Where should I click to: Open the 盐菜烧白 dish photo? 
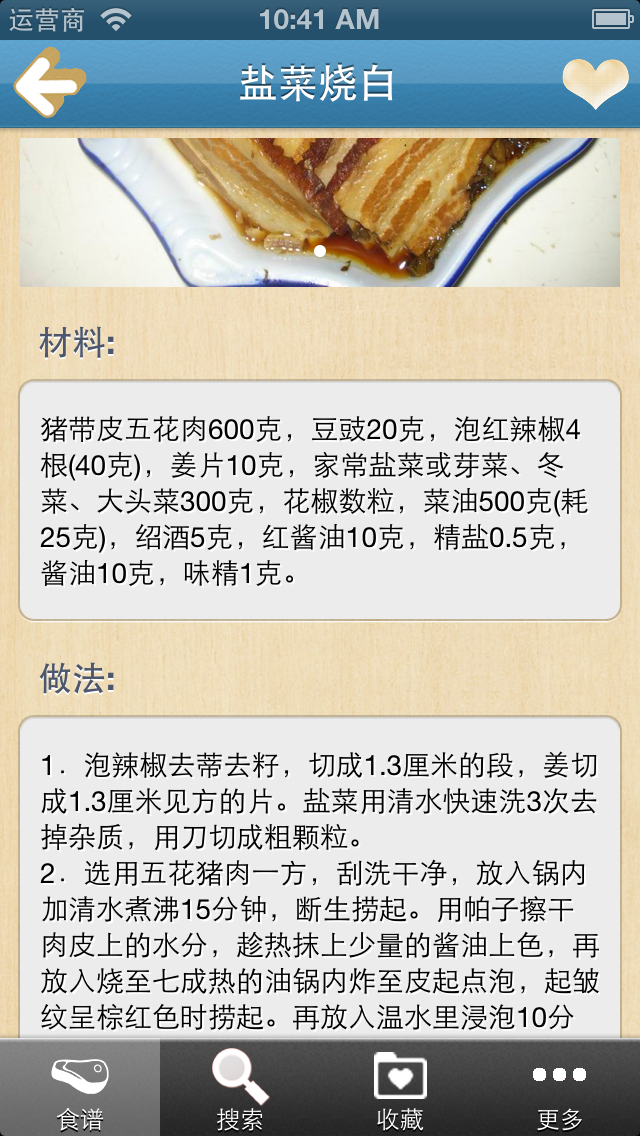[x=320, y=212]
